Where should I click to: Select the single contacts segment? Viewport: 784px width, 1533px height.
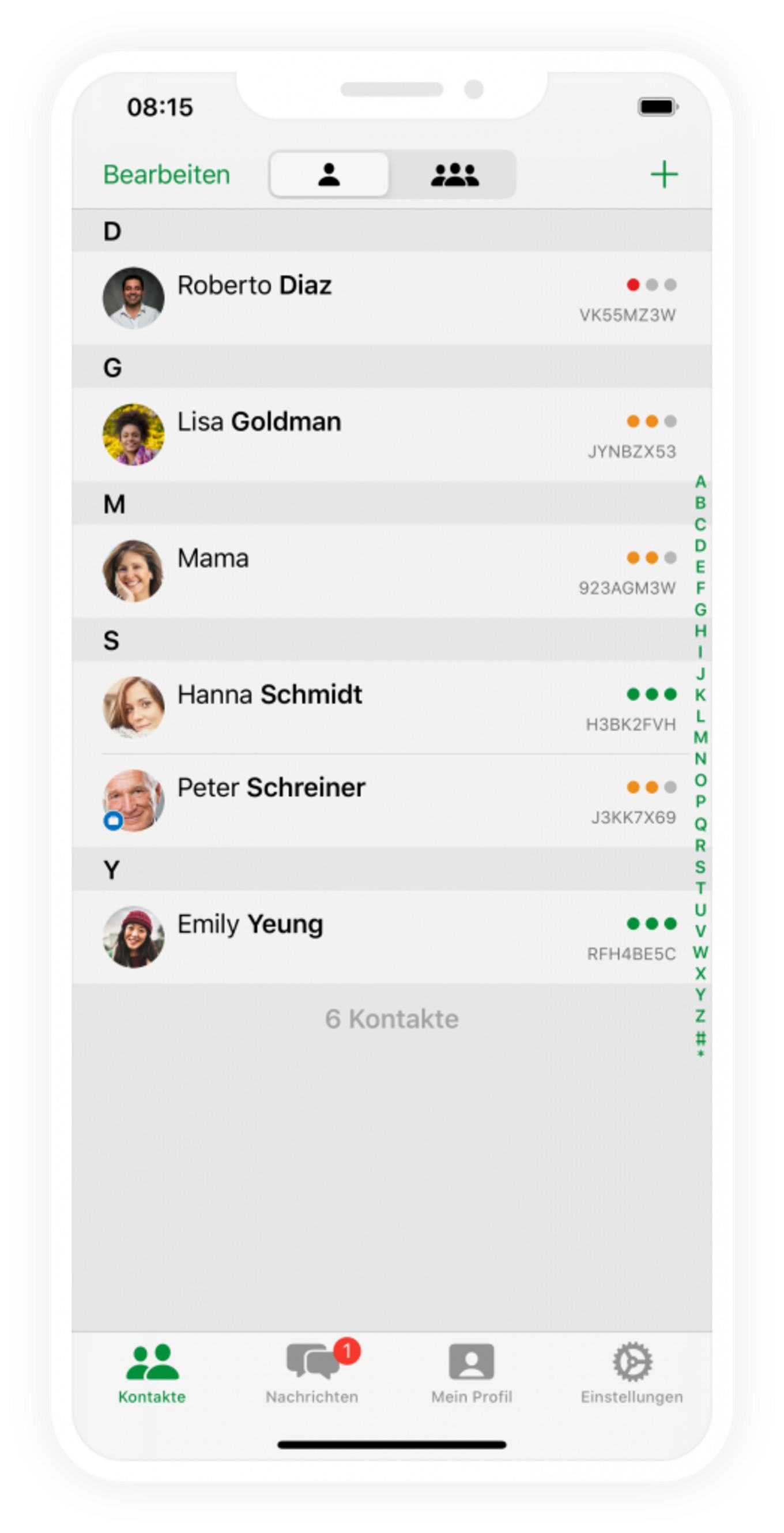click(329, 174)
